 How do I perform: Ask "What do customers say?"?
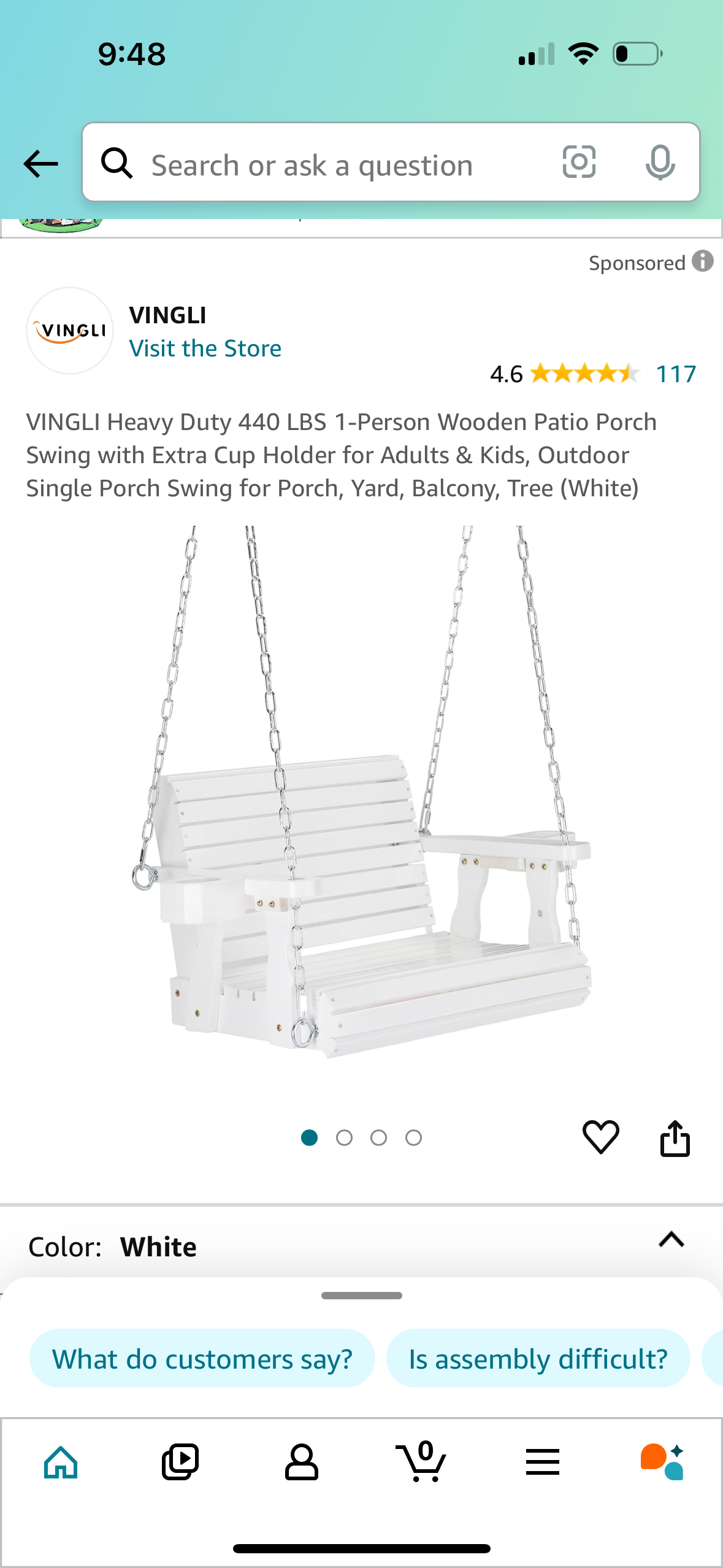tap(202, 1359)
